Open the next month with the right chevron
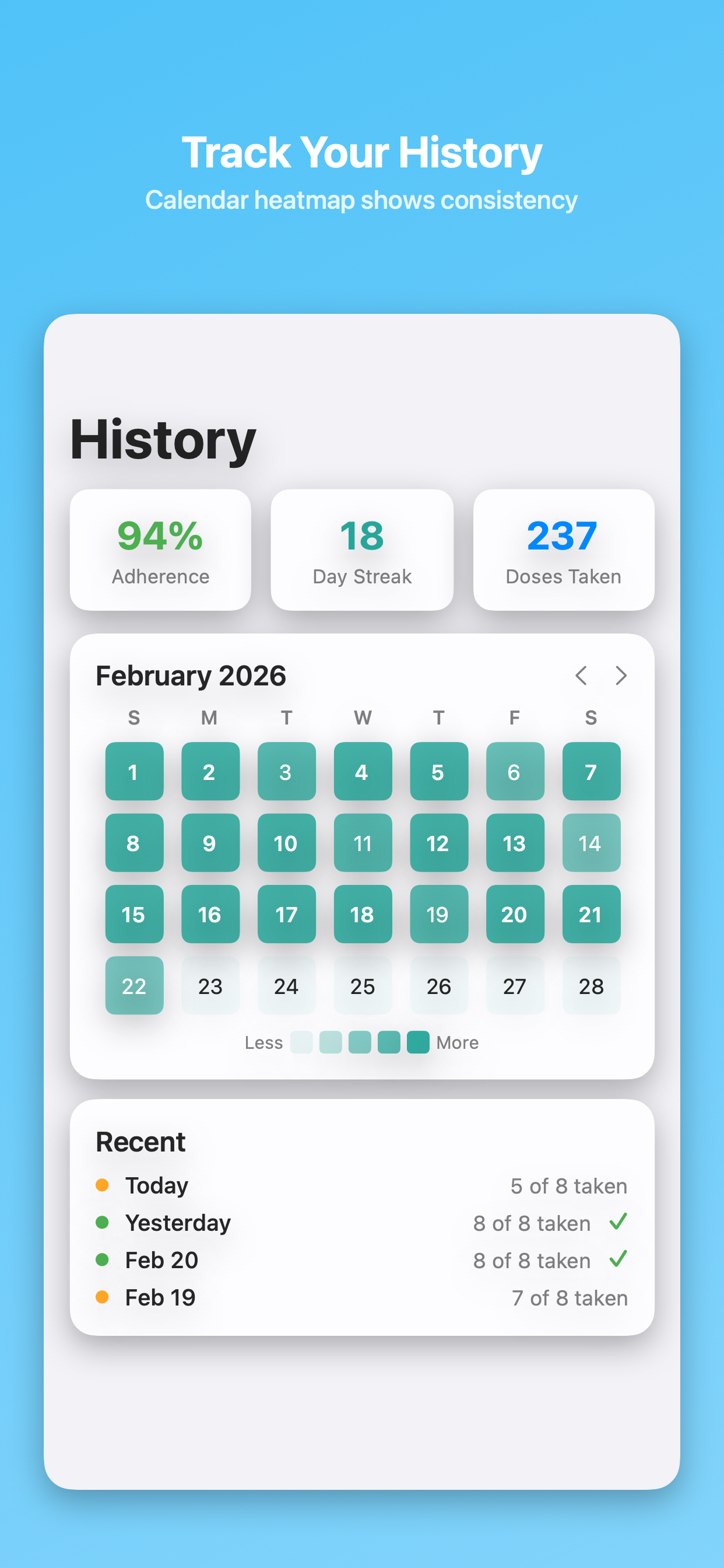This screenshot has height=1568, width=724. (x=621, y=675)
